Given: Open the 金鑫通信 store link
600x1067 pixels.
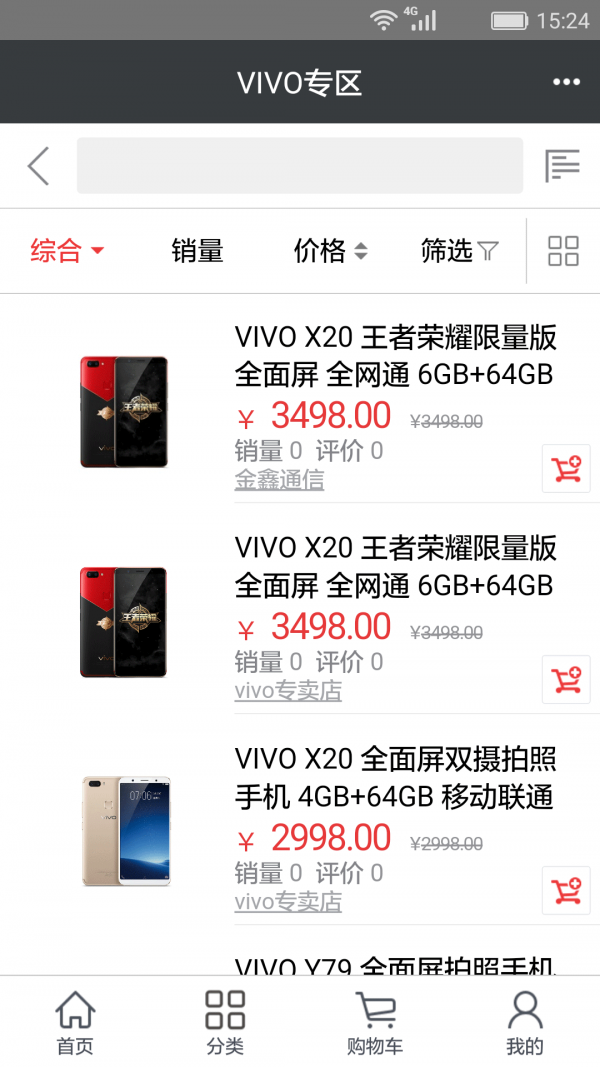Looking at the screenshot, I should [279, 480].
